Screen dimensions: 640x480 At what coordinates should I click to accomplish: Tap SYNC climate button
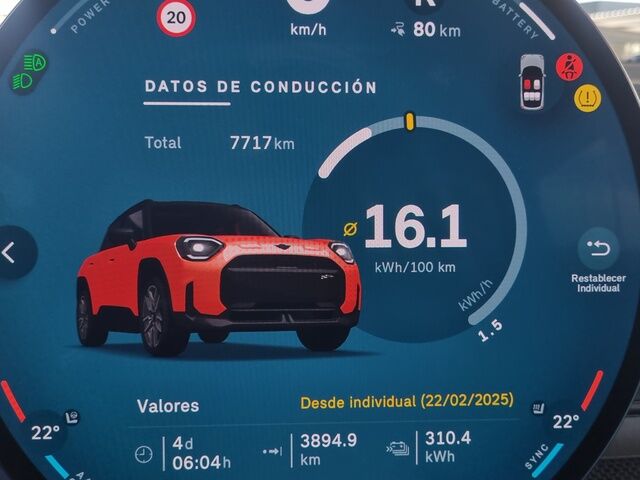536,456
